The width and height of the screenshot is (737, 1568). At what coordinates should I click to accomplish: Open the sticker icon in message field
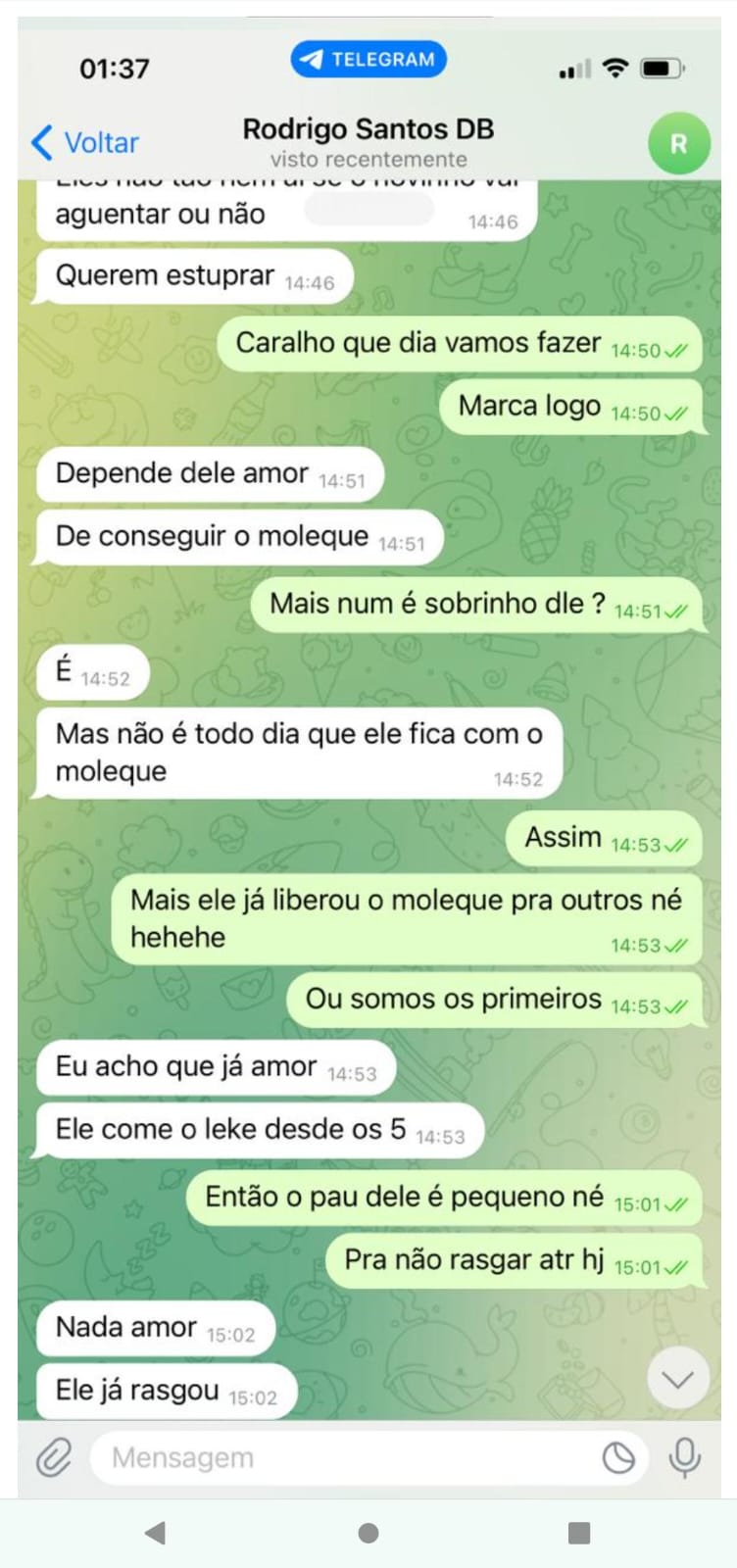point(618,1458)
